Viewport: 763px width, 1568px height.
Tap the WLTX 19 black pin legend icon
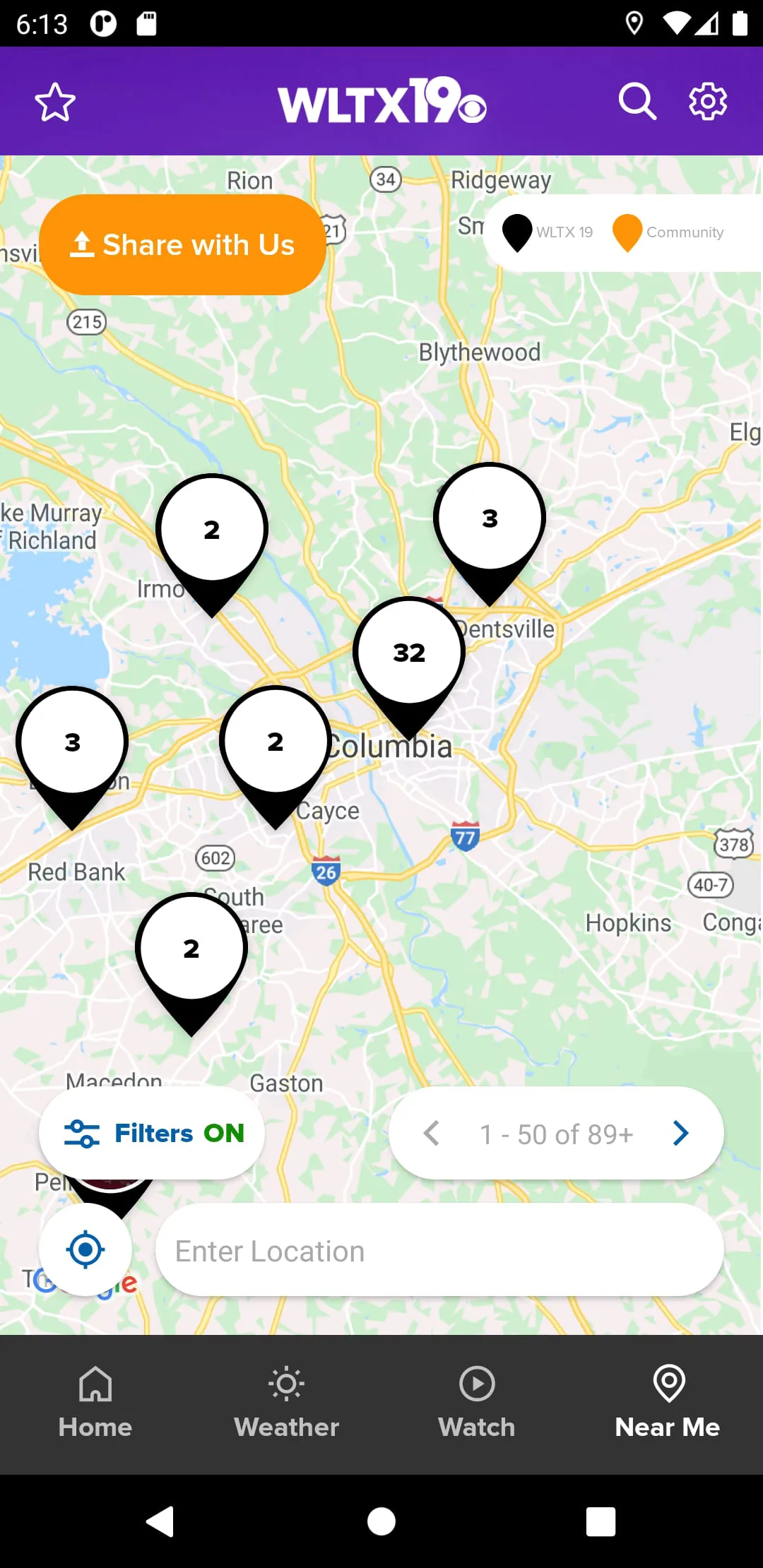pyautogui.click(x=516, y=232)
